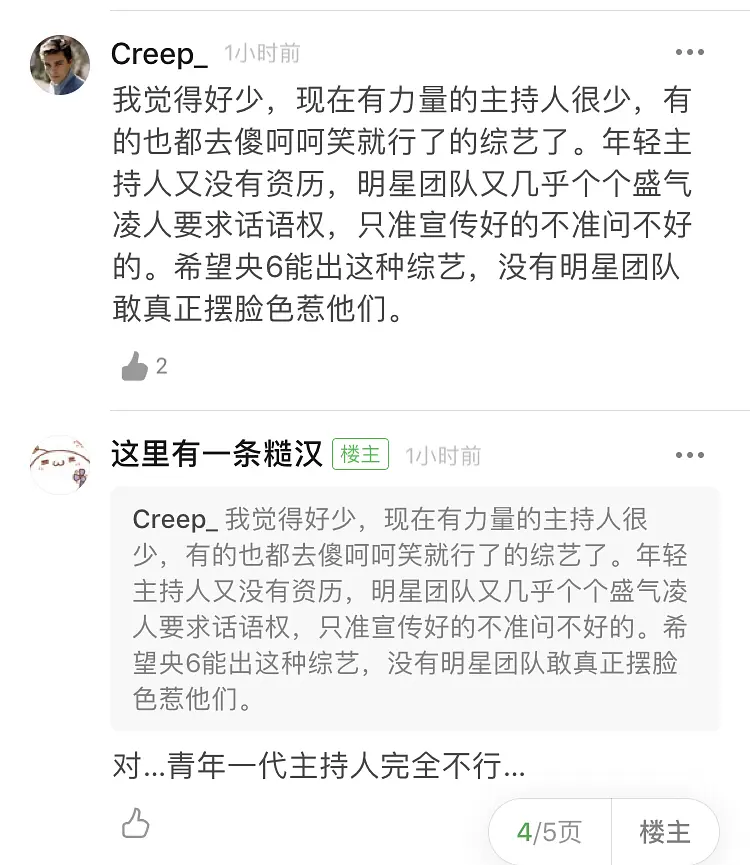Open the 4/5页 page selector
This screenshot has height=865, width=750.
point(549,832)
